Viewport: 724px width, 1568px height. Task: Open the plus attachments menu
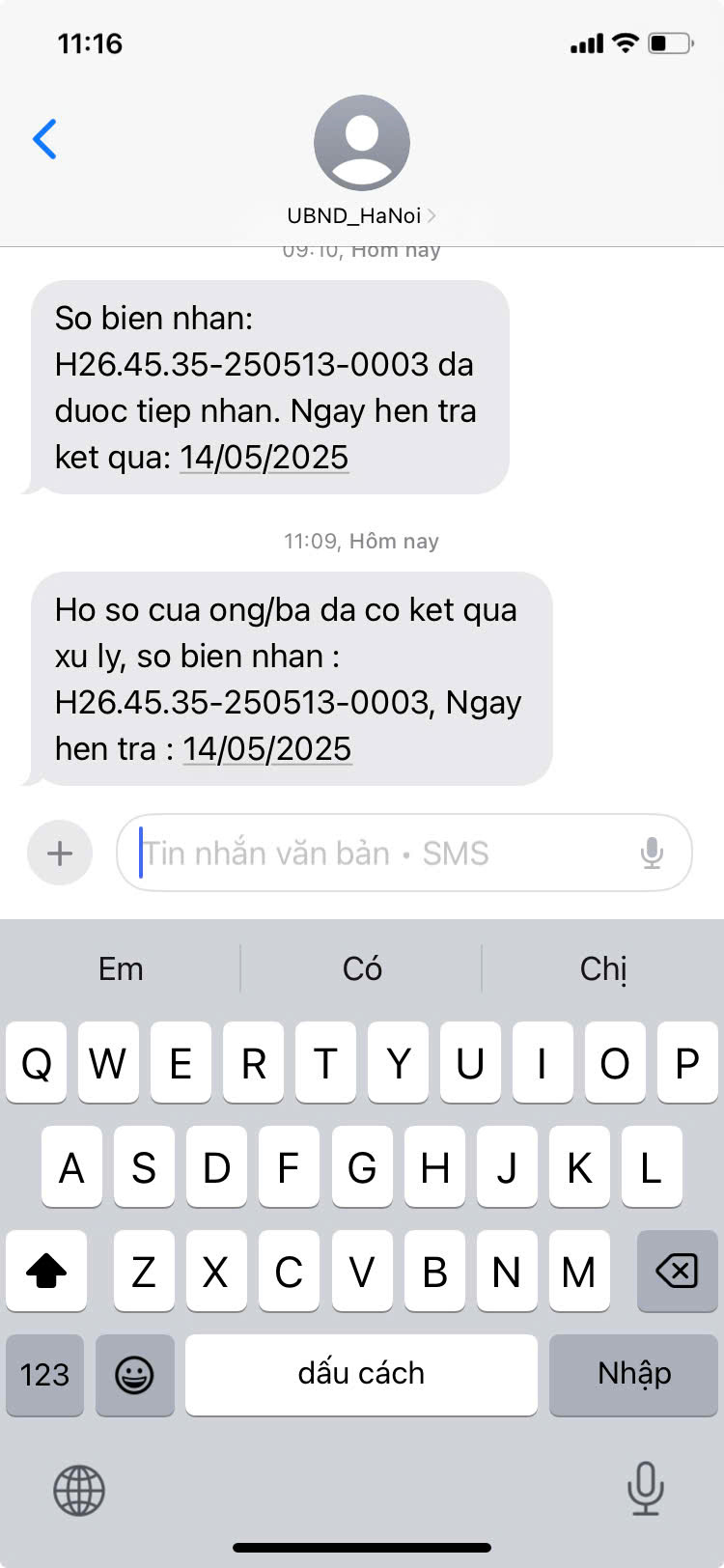[60, 853]
